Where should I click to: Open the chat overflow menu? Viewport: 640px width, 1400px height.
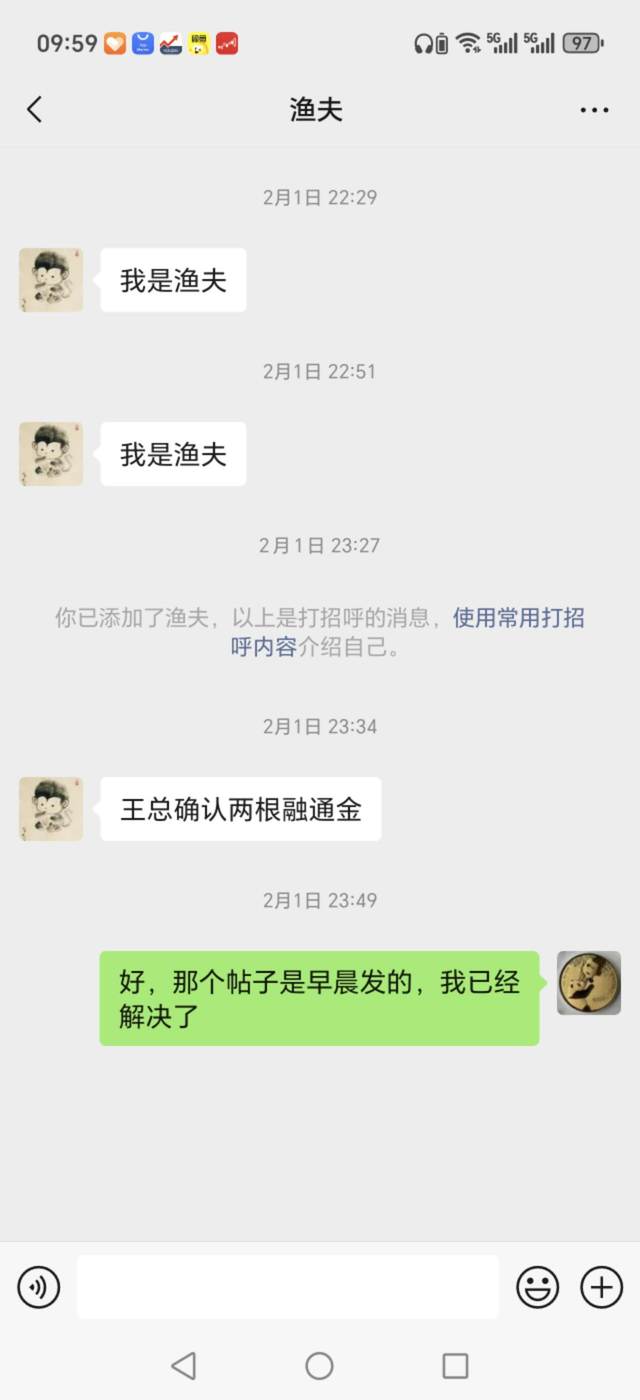coord(594,110)
